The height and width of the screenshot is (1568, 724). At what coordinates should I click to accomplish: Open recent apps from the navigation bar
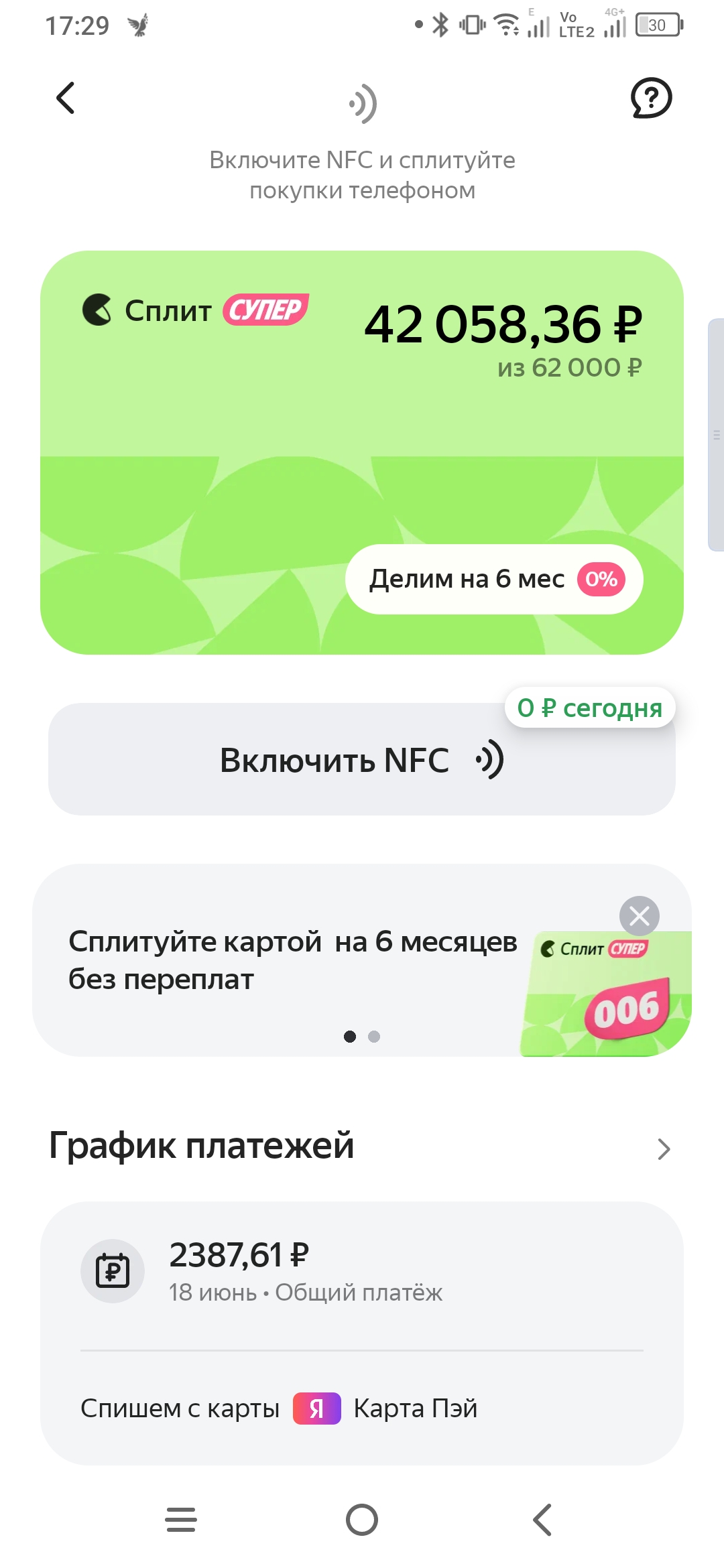(x=181, y=1520)
